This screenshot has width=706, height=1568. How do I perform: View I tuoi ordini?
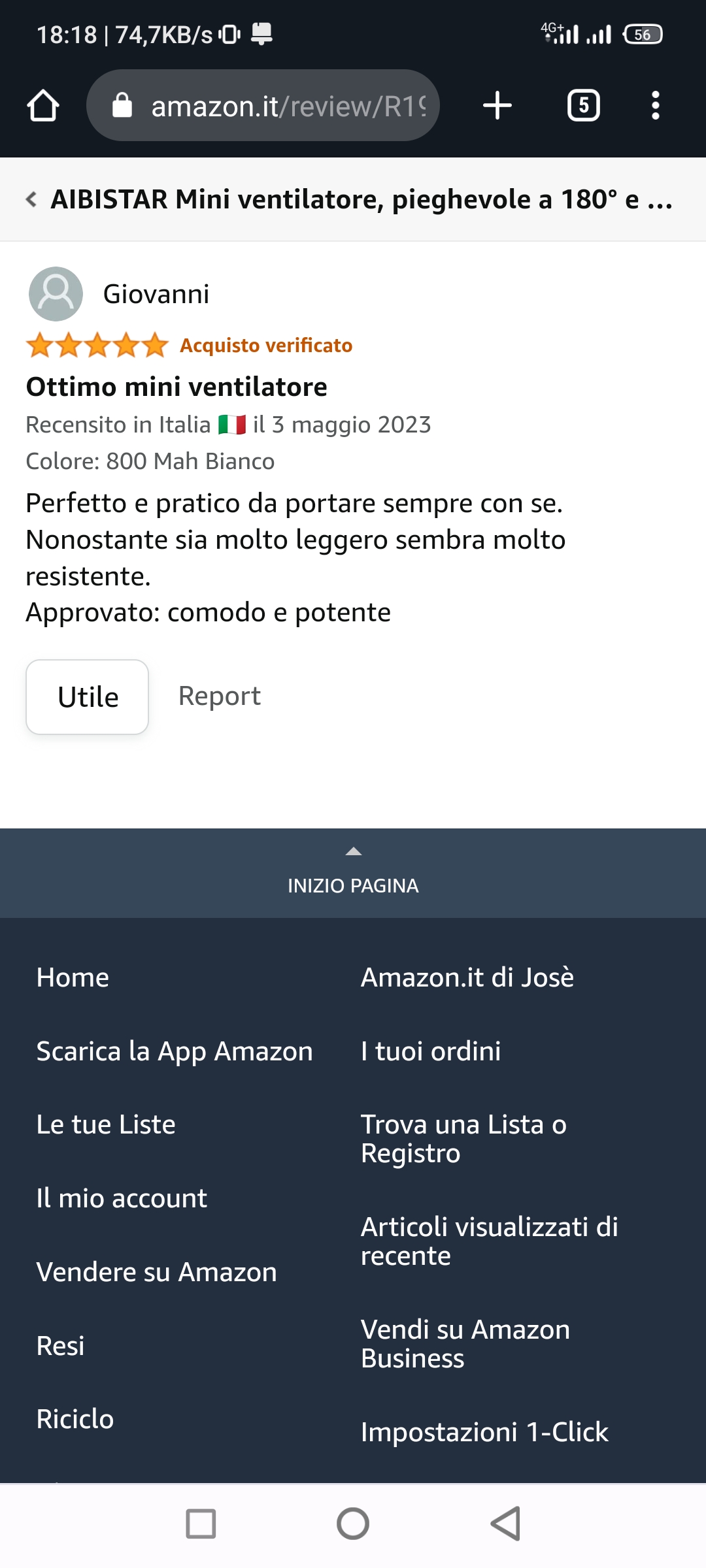(431, 1051)
